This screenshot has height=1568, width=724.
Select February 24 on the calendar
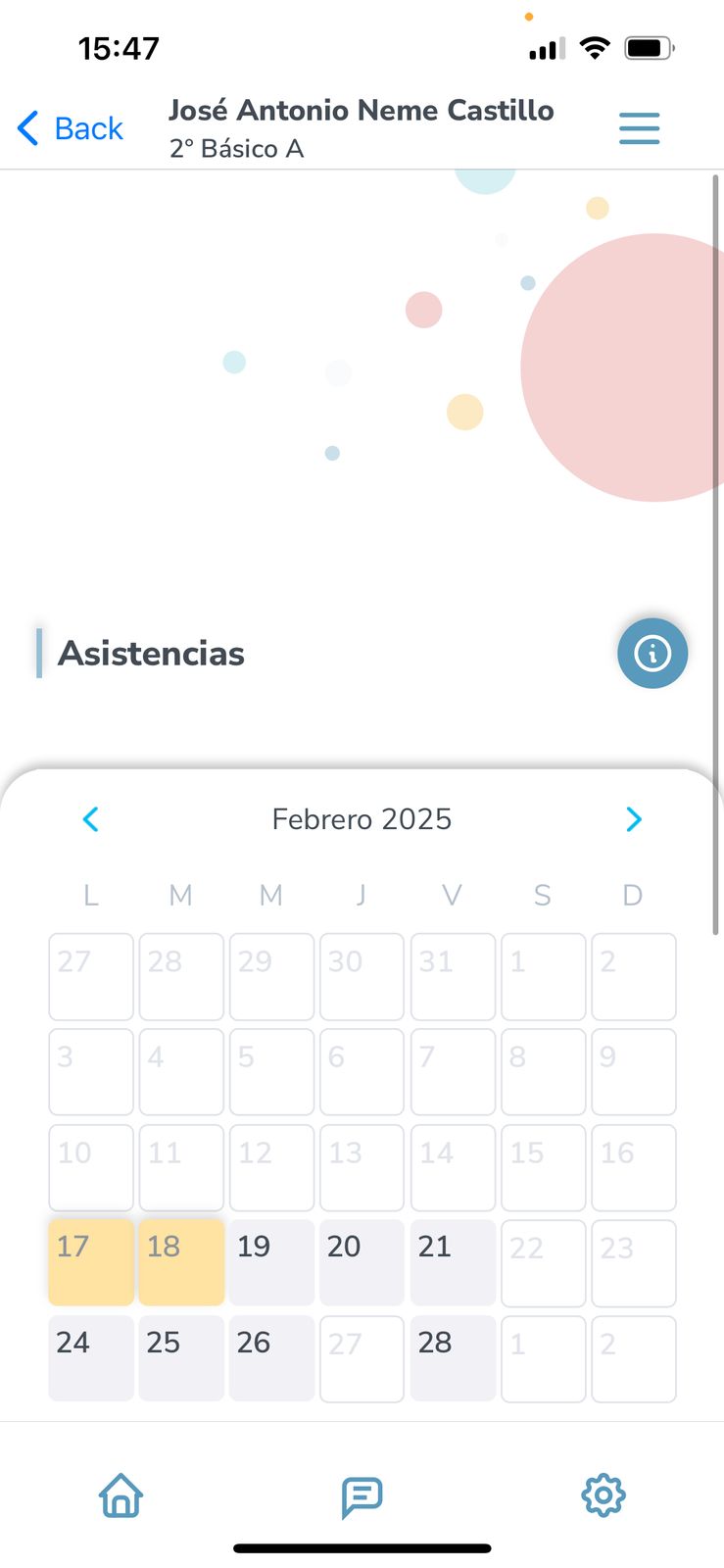(x=91, y=1357)
